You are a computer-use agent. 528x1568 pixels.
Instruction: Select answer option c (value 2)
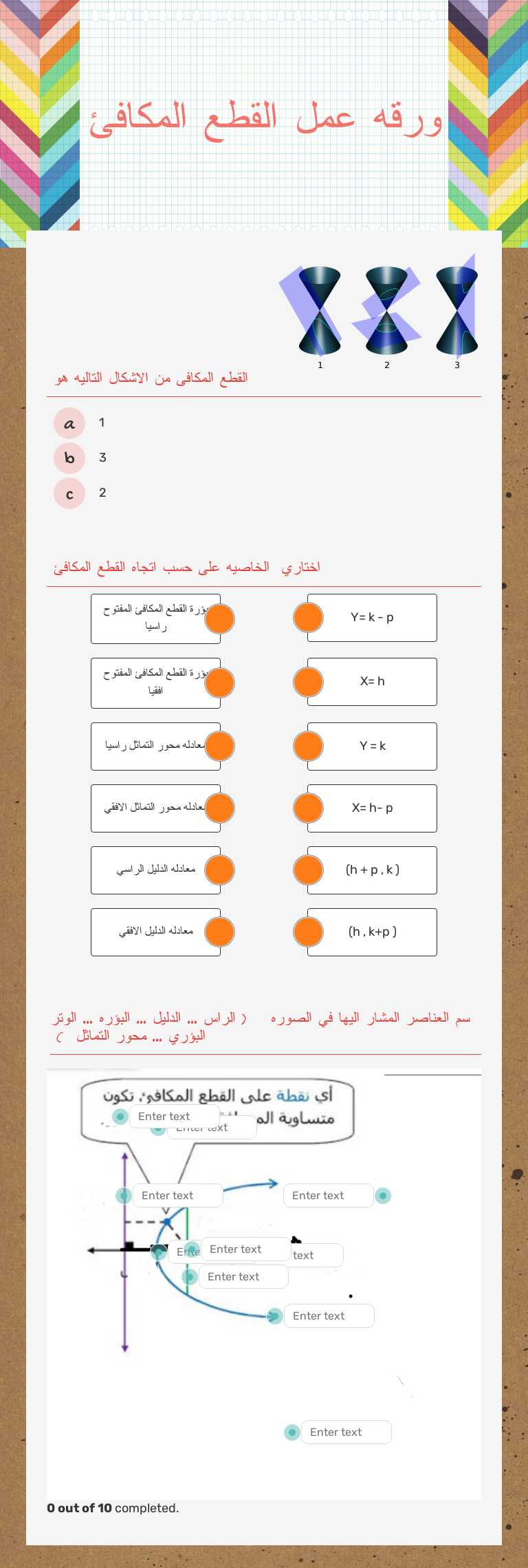[69, 493]
